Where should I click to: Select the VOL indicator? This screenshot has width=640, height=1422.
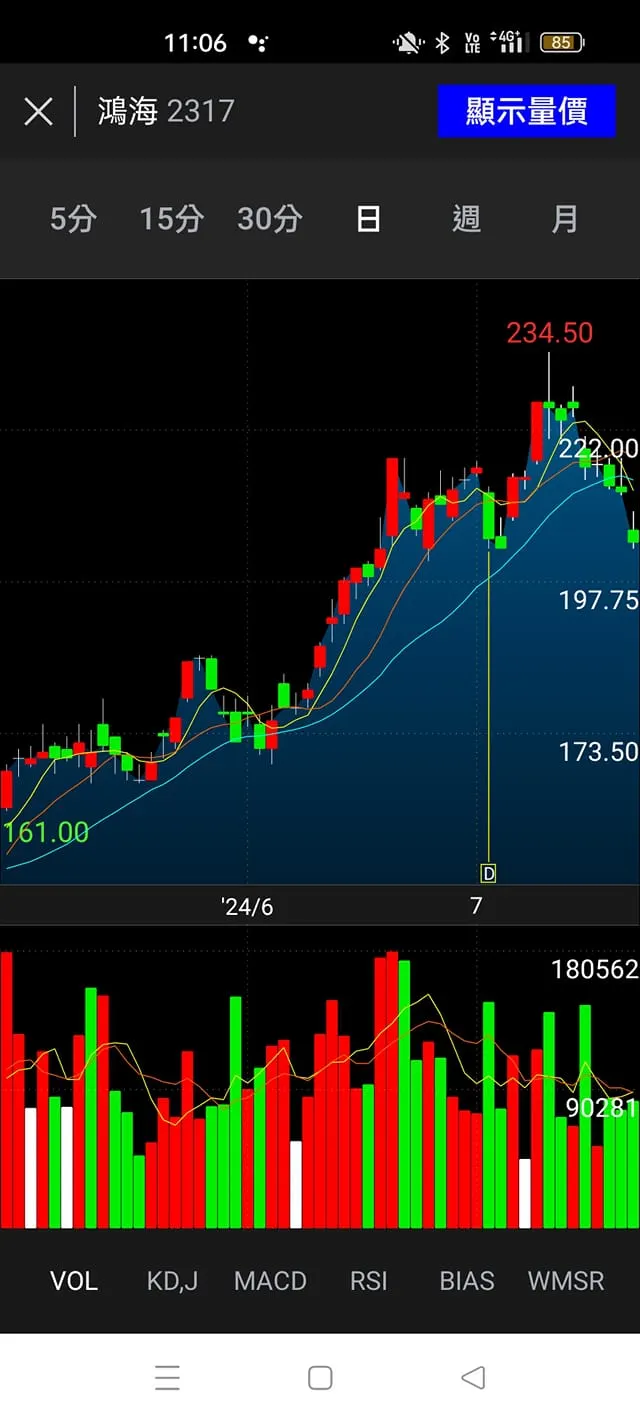74,1281
